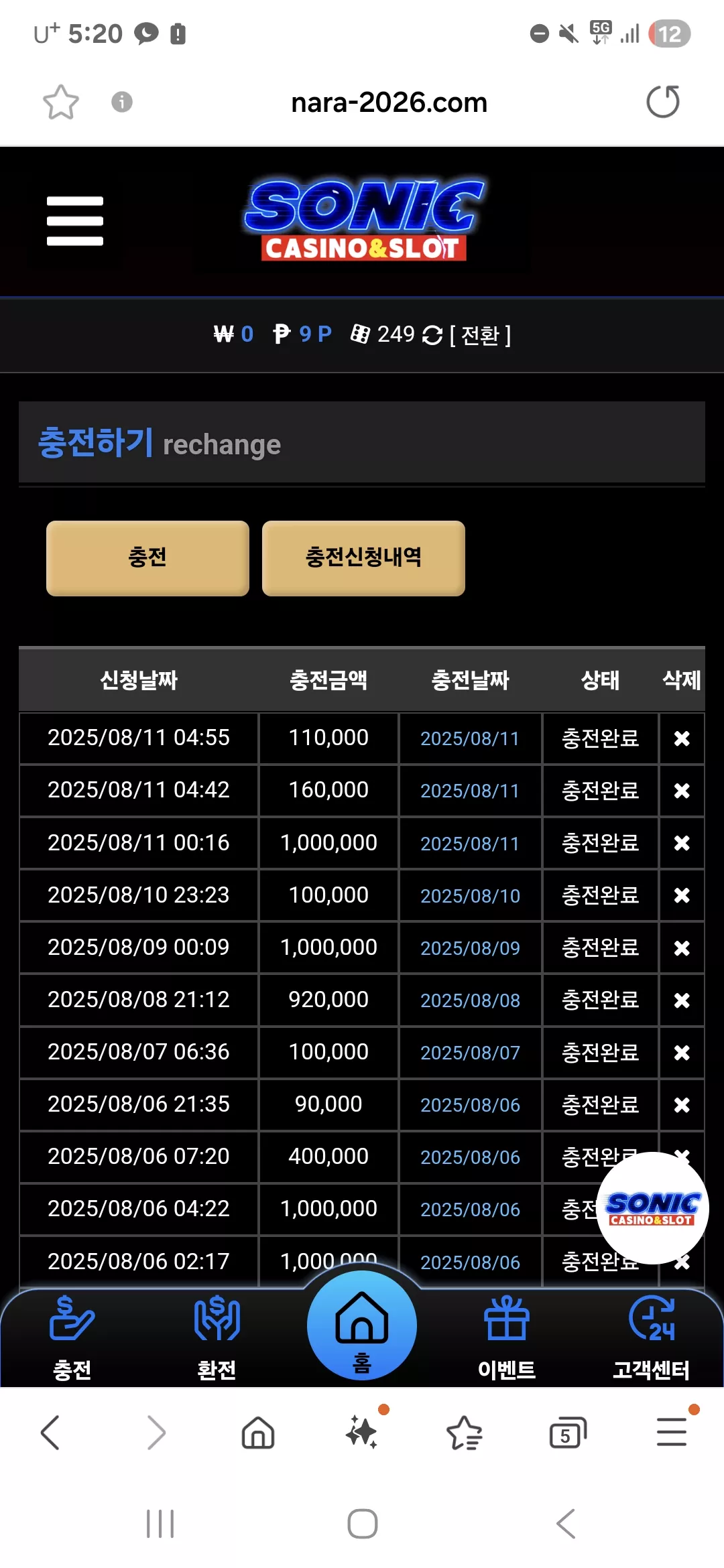The height and width of the screenshot is (1568, 724).
Task: Go back with the browser back arrow
Action: (50, 1433)
